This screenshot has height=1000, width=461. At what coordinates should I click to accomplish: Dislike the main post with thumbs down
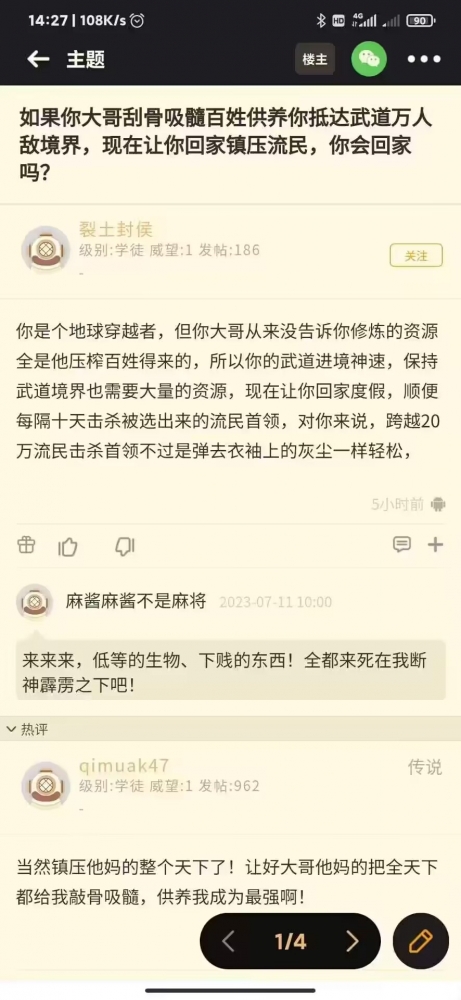[125, 546]
